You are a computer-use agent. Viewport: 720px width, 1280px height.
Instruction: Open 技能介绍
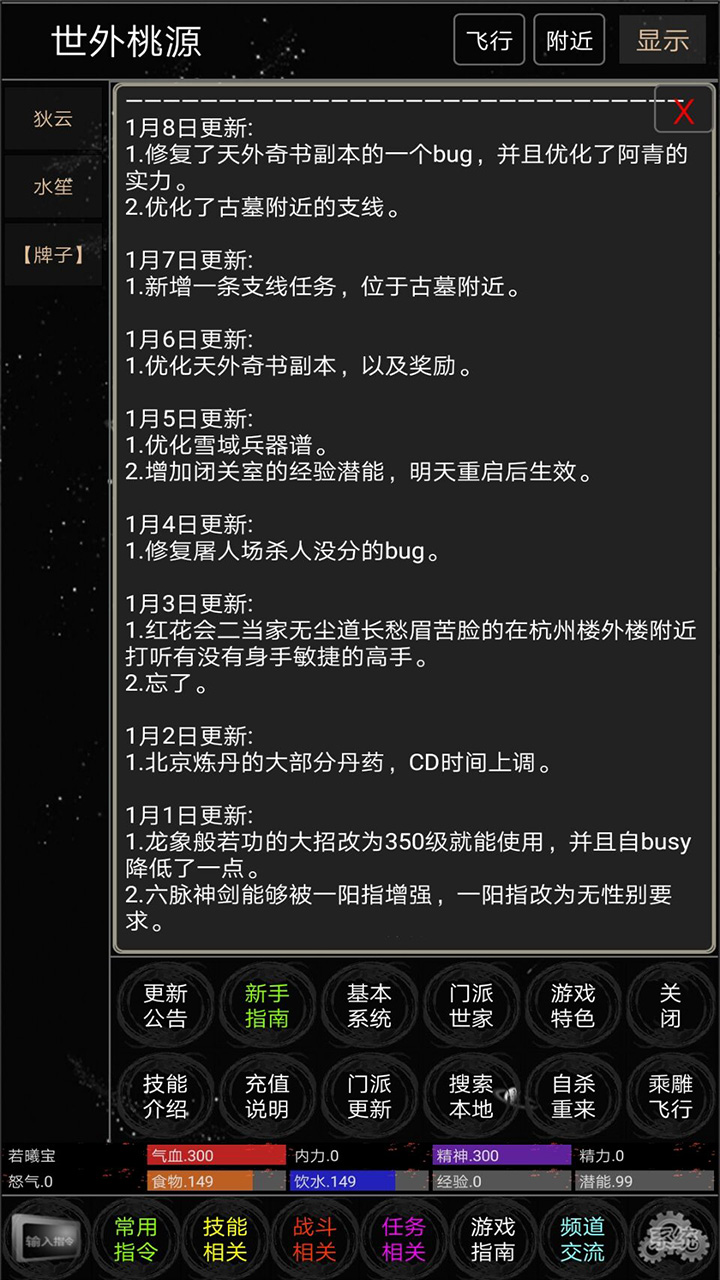point(165,1096)
